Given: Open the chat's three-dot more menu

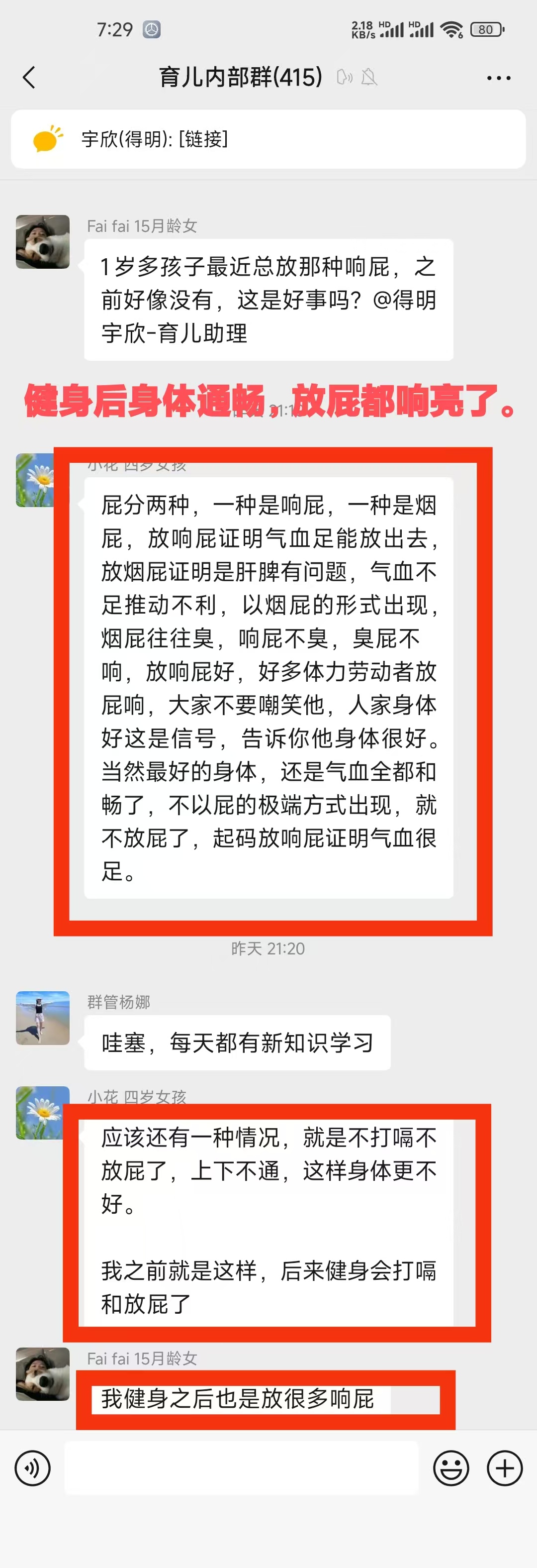Looking at the screenshot, I should click(x=498, y=78).
